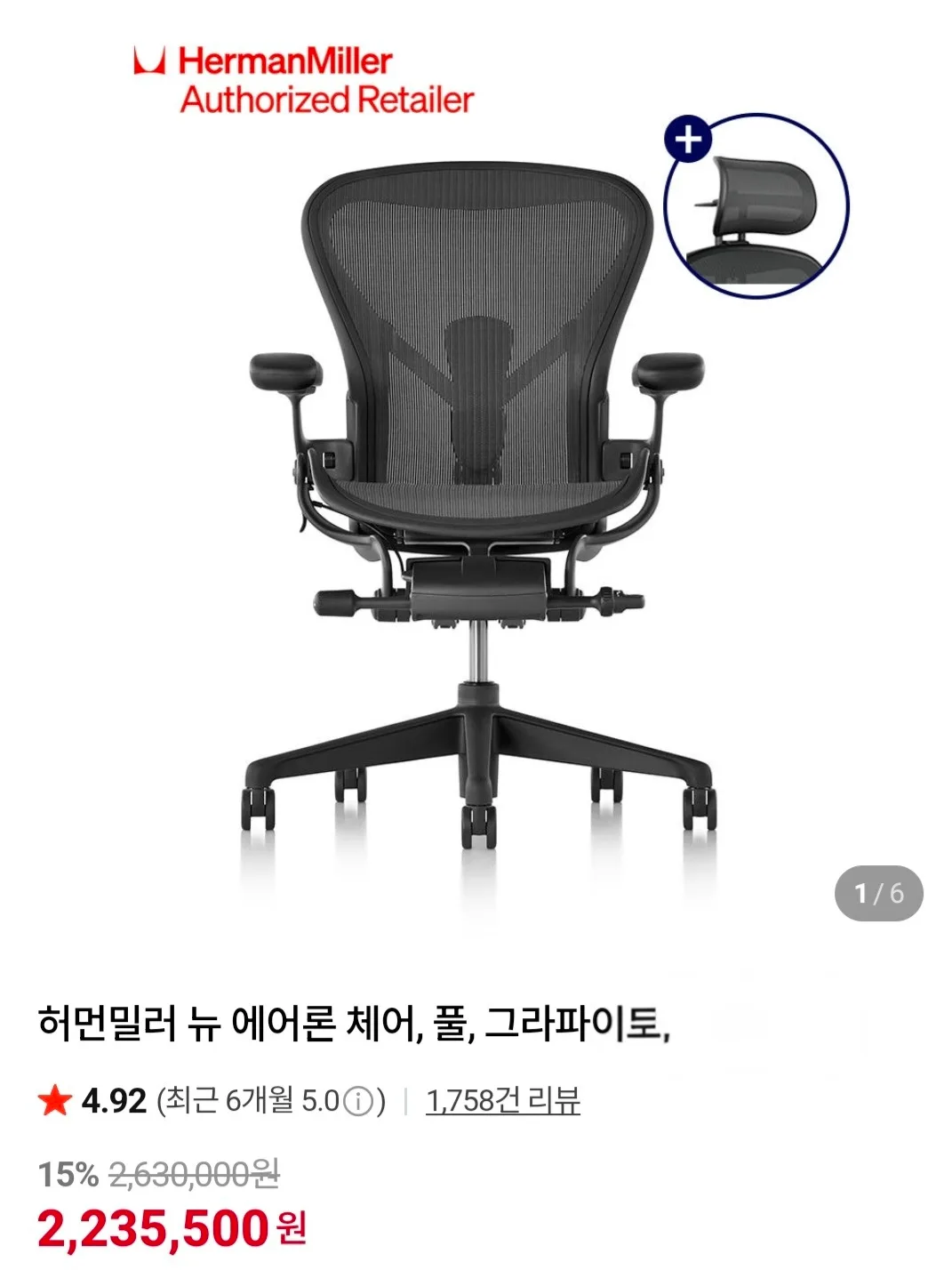
Task: Tap the info icon beside the 5.0 rating
Action: coord(358,1102)
